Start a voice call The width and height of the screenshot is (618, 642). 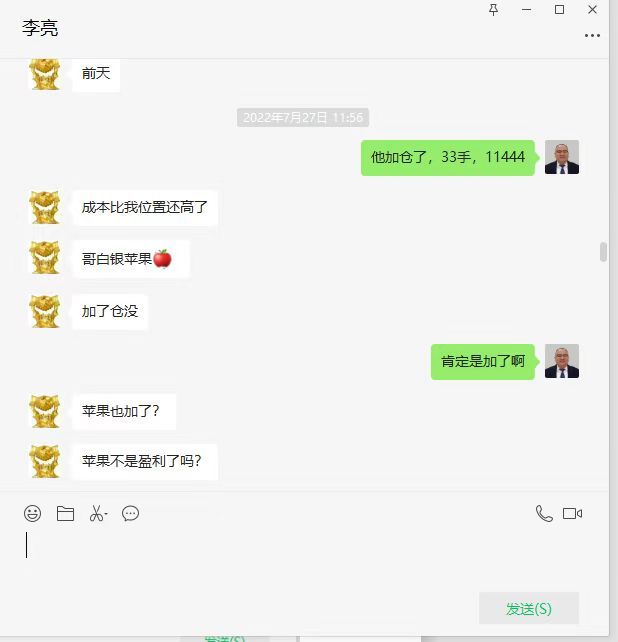click(x=543, y=514)
